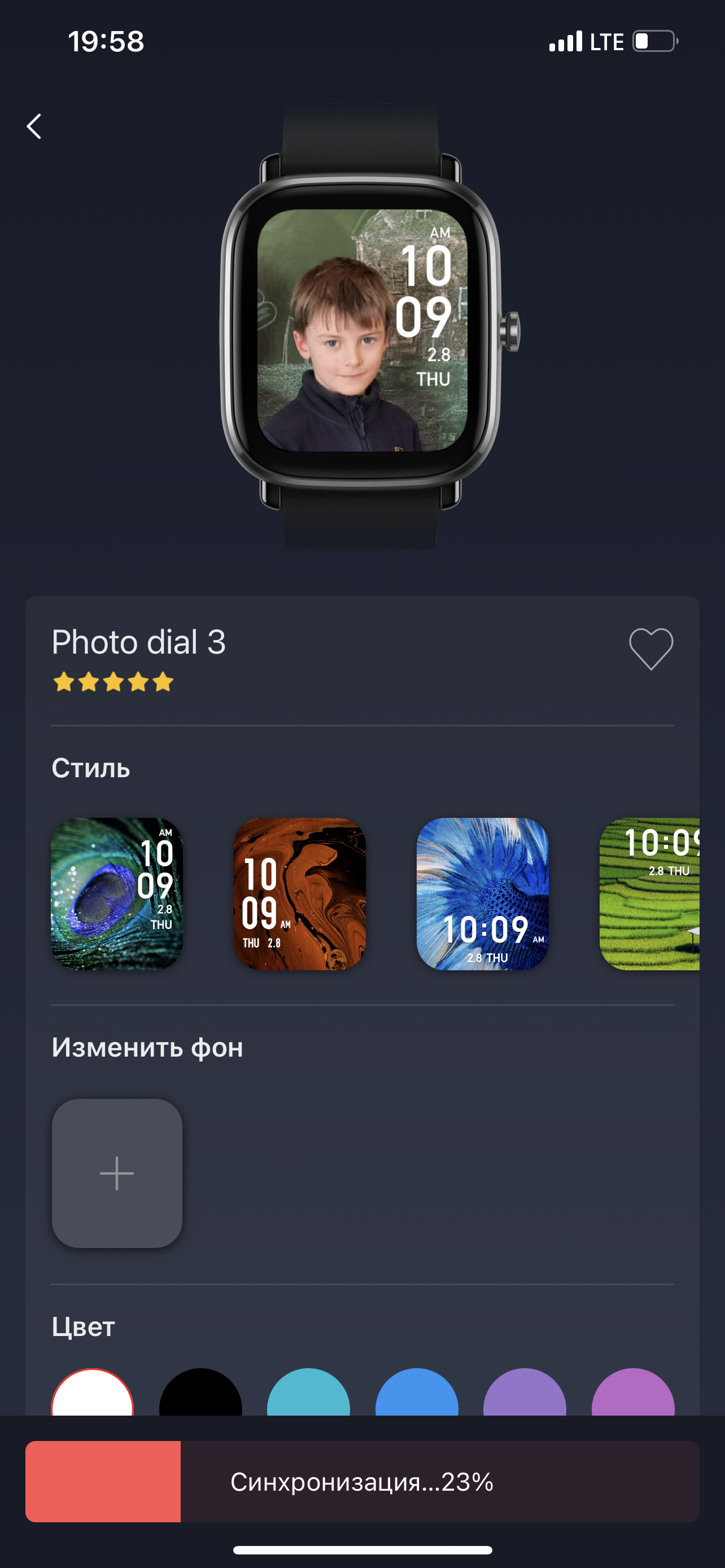Add a new background photo
The height and width of the screenshot is (1568, 725).
pos(117,1173)
